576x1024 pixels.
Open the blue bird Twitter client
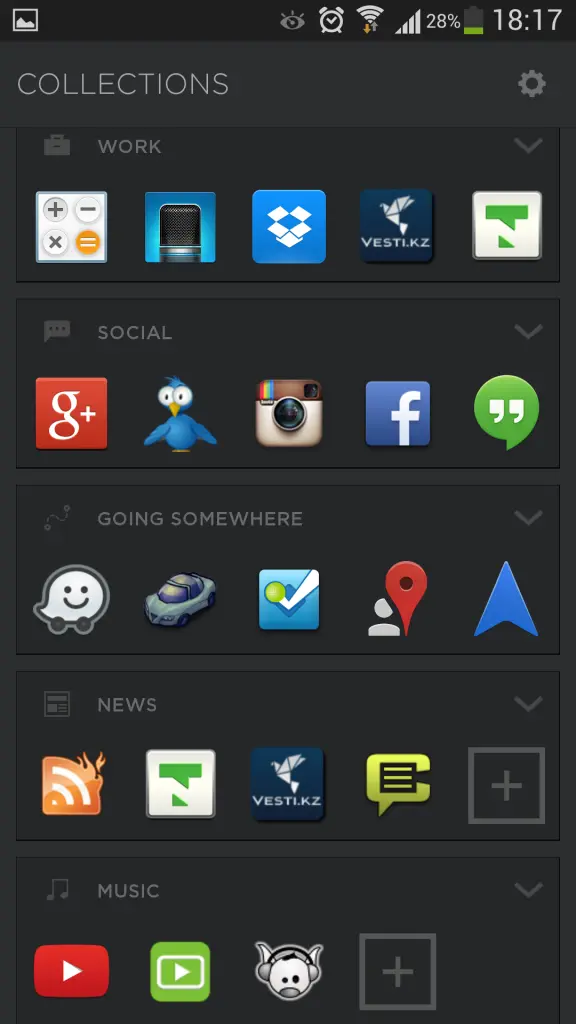[180, 413]
